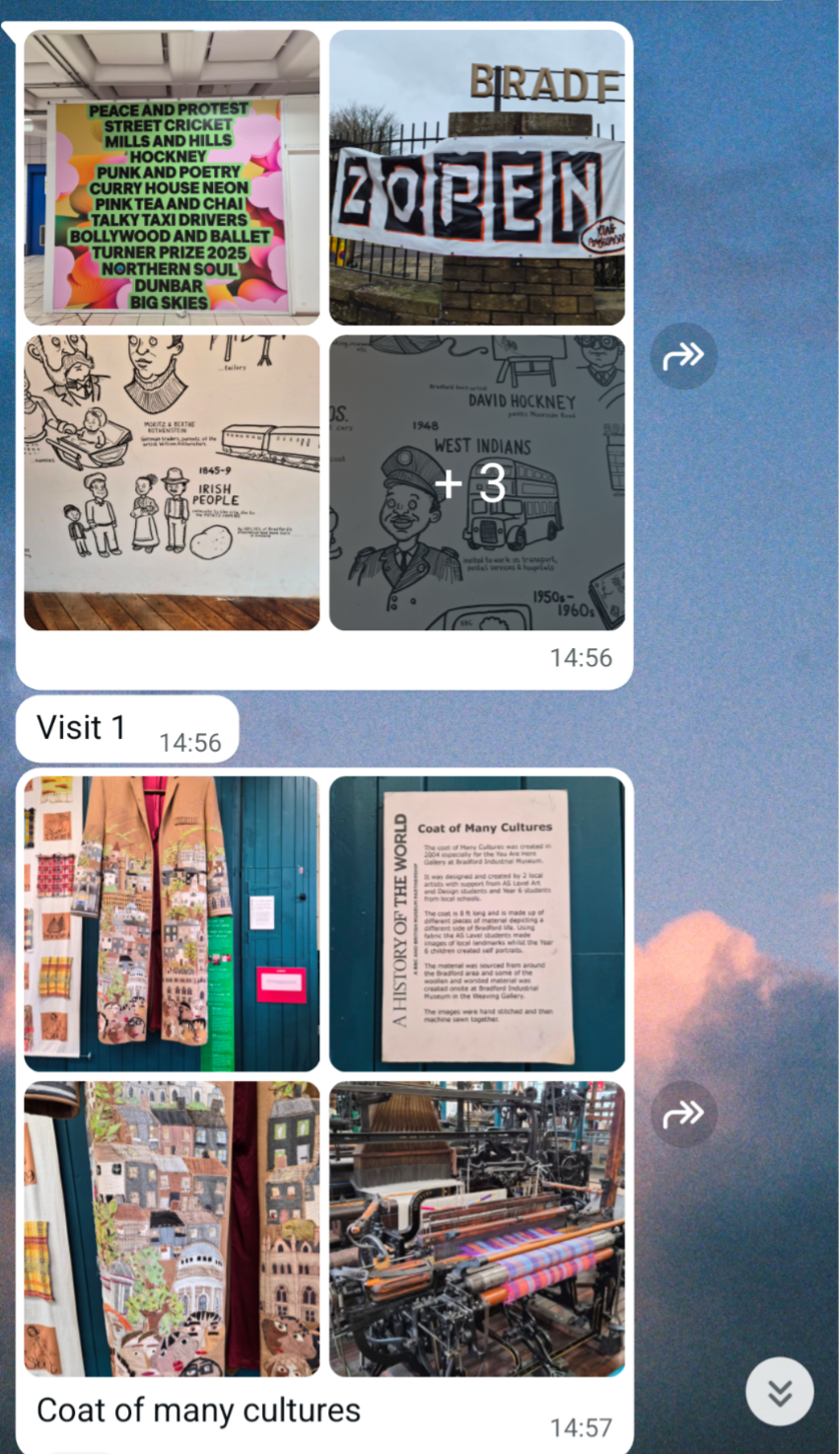Image resolution: width=840 pixels, height=1454 pixels.
Task: Forward the first photo album message
Action: 683,355
